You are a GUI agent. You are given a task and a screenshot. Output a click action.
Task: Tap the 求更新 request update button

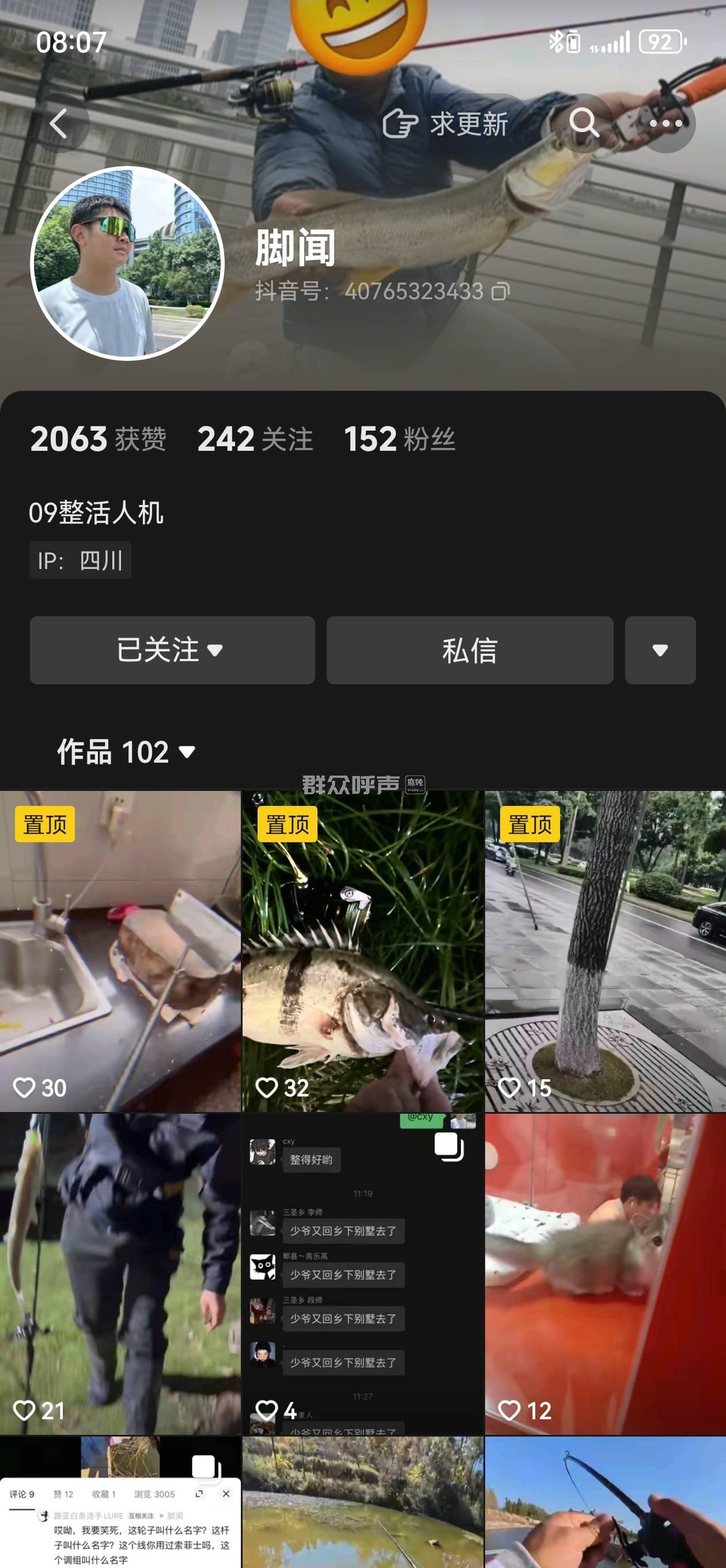click(445, 124)
